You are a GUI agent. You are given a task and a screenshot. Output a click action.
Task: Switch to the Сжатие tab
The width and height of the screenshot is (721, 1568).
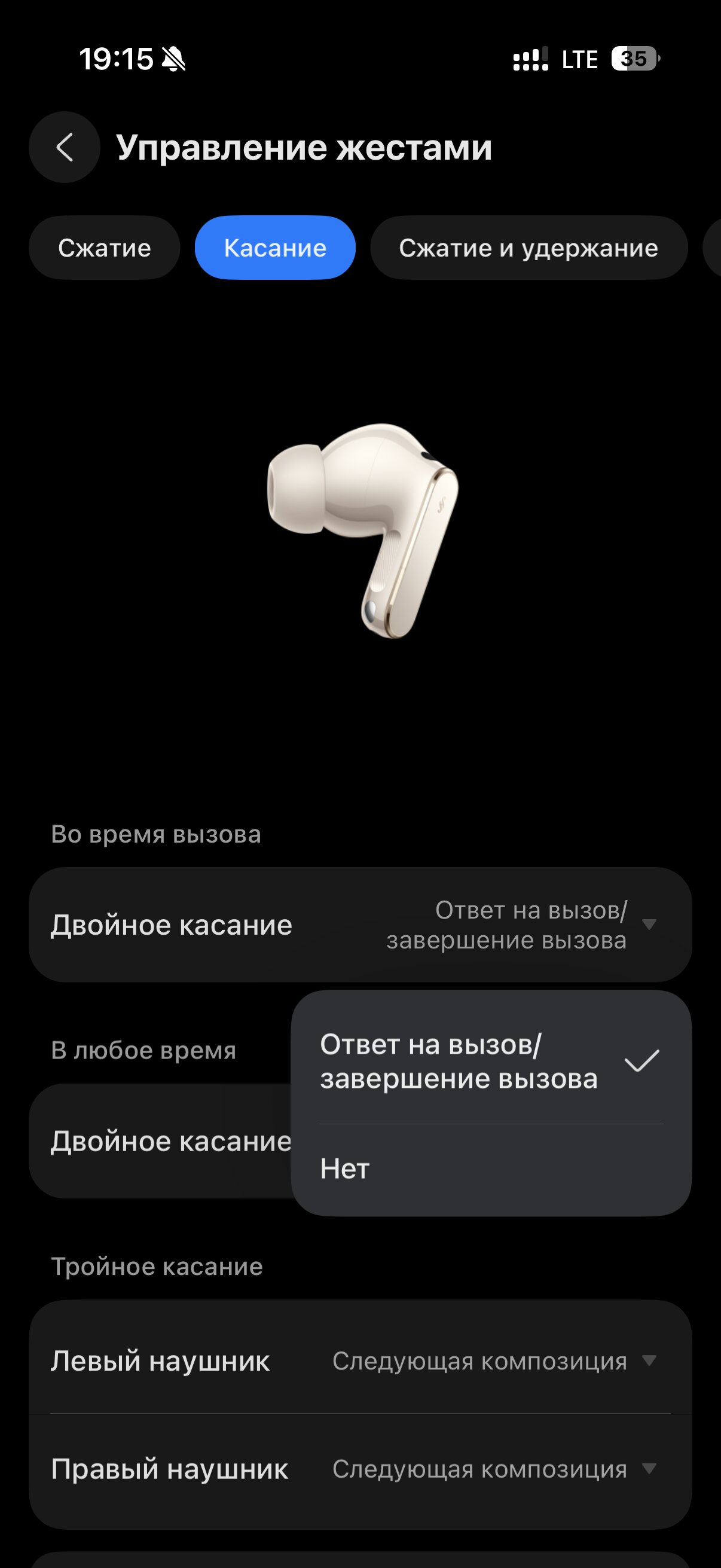(105, 248)
